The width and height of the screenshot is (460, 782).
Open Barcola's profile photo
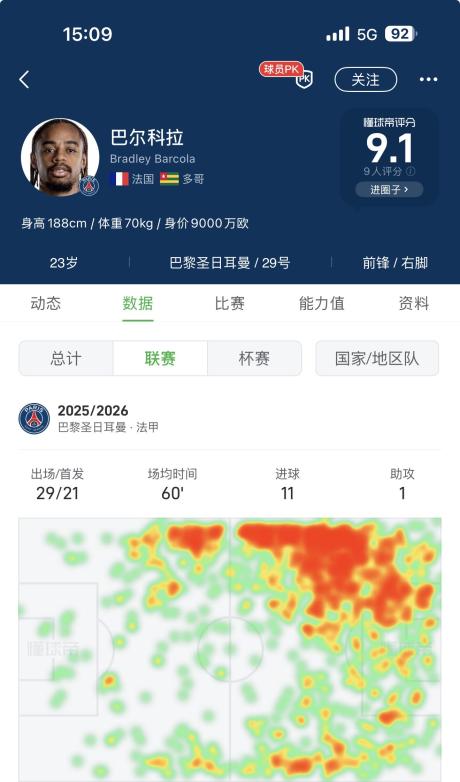tap(60, 157)
